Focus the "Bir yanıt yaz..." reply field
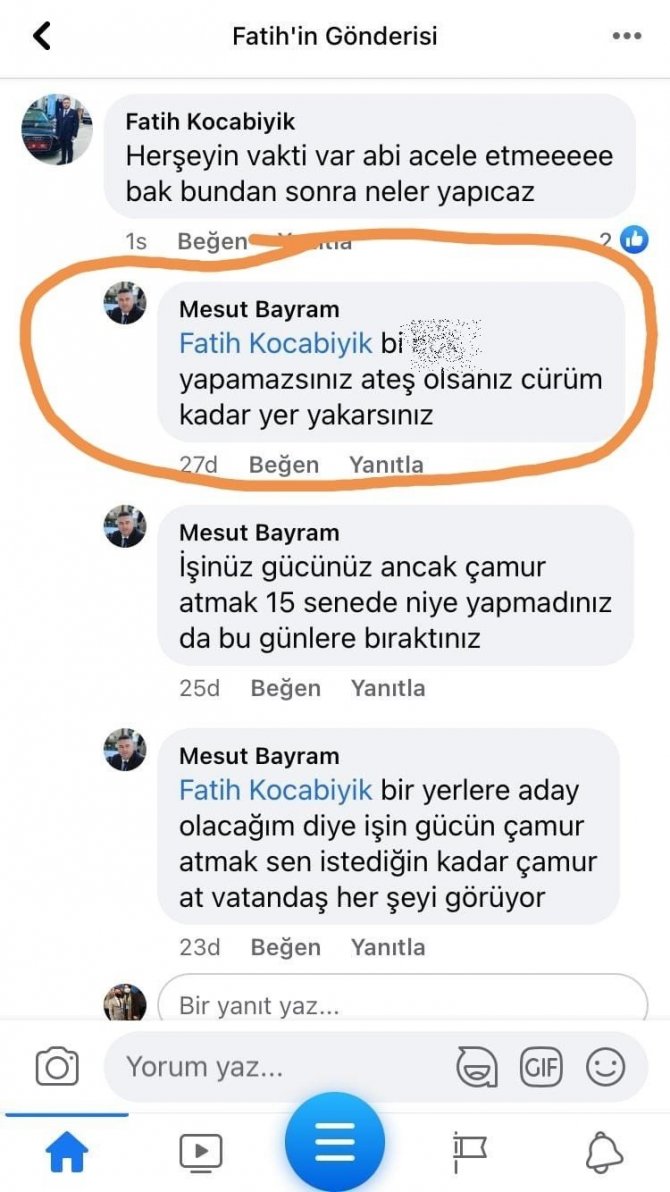This screenshot has height=1192, width=670. [x=400, y=1003]
